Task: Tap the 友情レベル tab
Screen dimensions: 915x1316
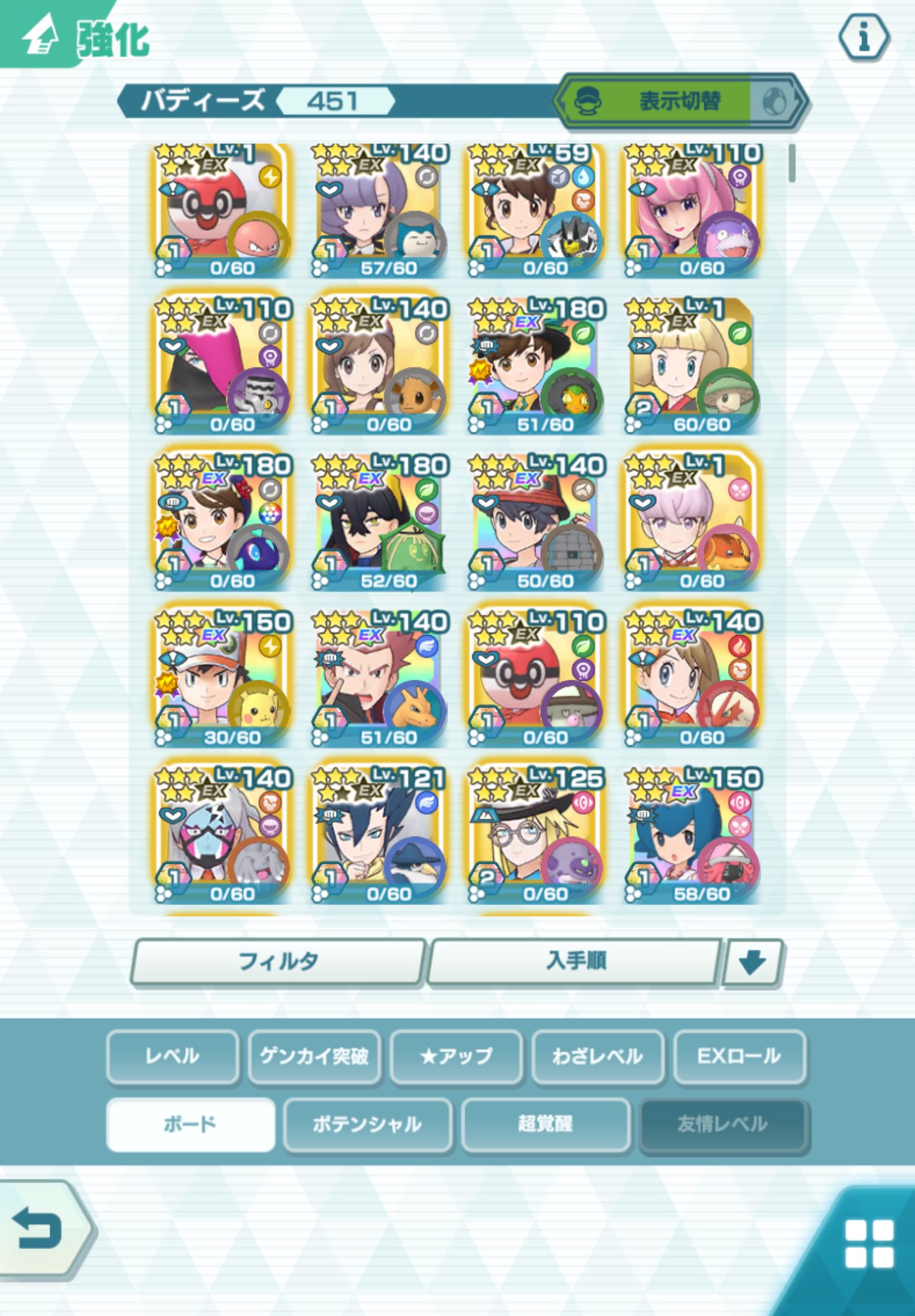Action: pyautogui.click(x=723, y=1124)
